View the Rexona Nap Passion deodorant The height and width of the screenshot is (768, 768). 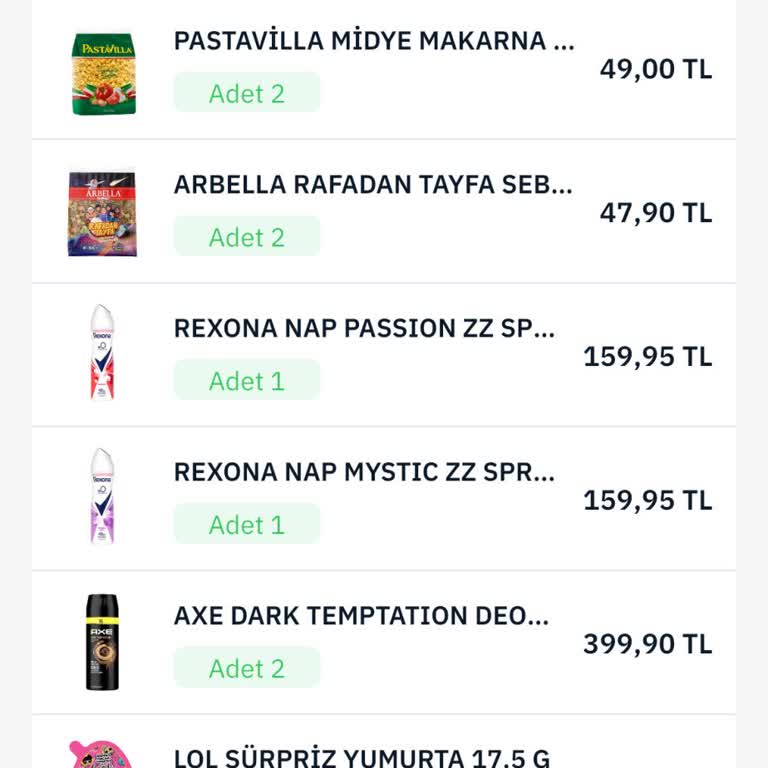tap(364, 330)
